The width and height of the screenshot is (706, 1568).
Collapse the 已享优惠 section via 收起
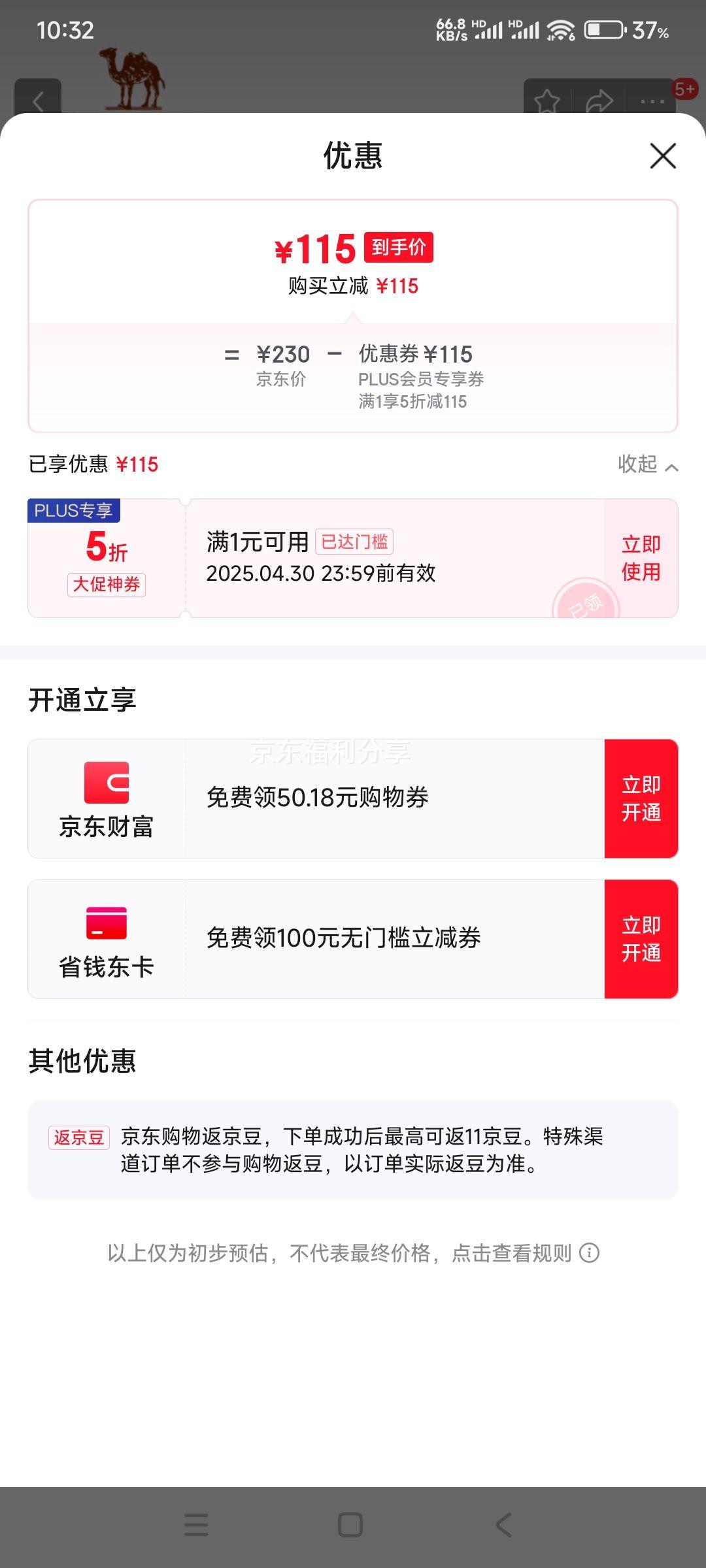648,465
